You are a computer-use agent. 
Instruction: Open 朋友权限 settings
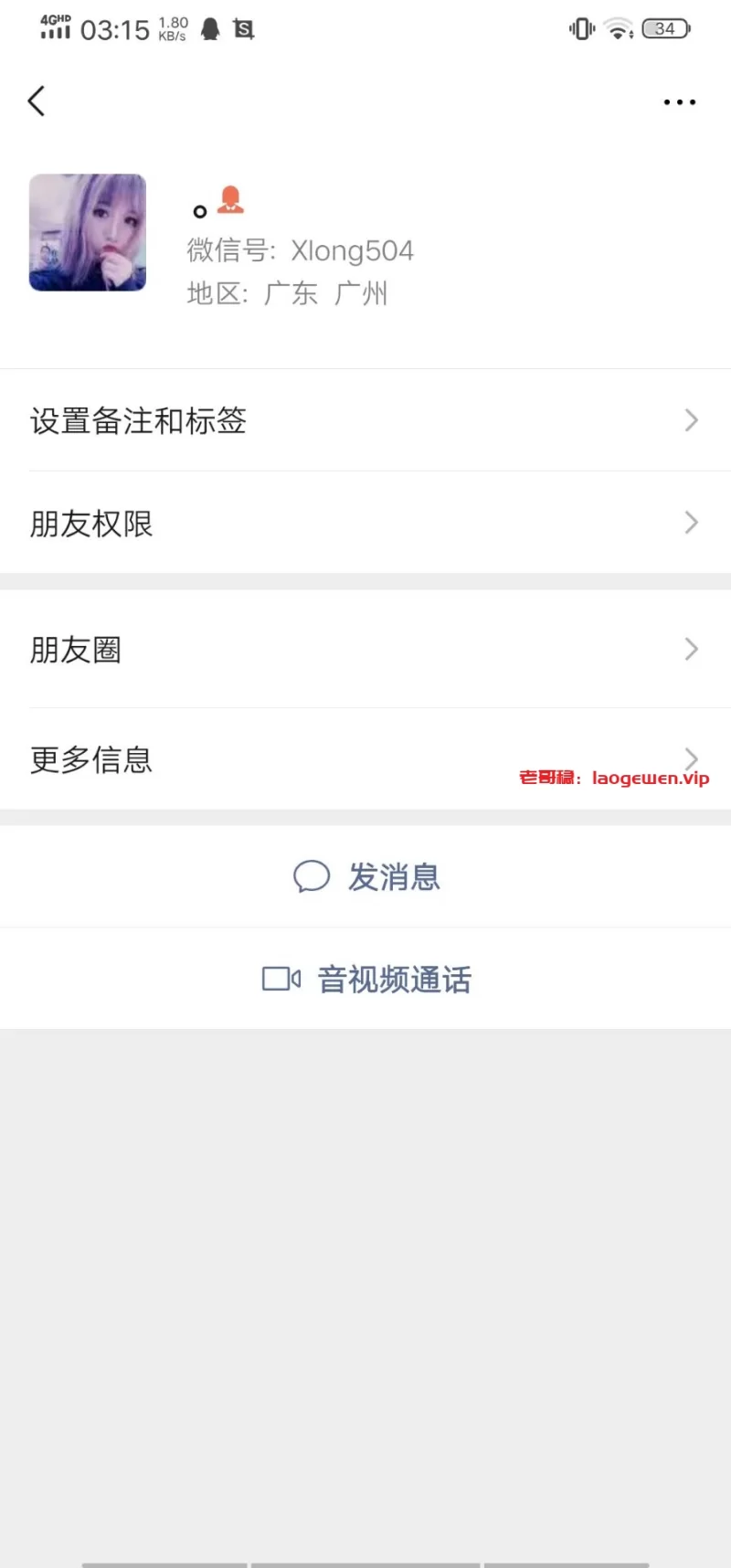365,523
